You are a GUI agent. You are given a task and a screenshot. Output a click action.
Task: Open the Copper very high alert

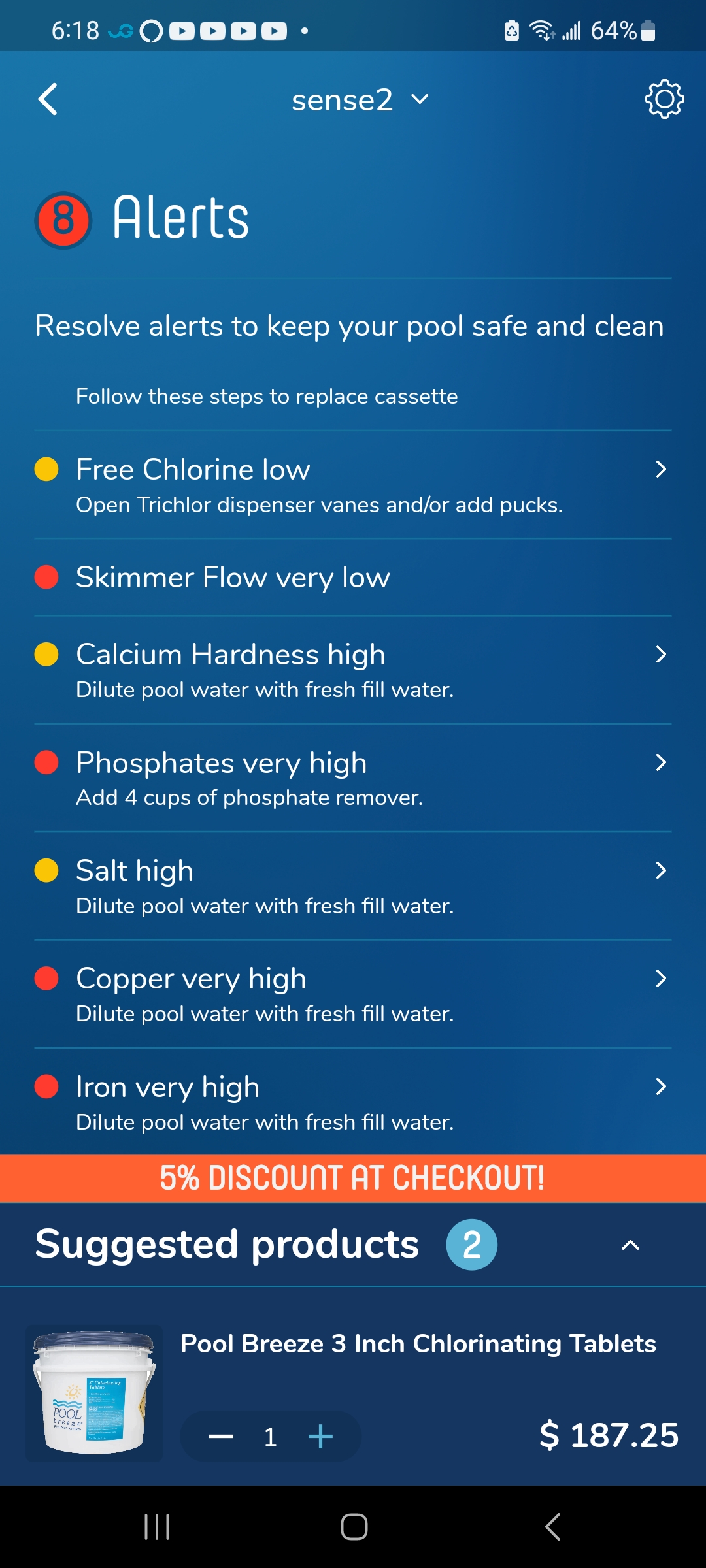[353, 994]
